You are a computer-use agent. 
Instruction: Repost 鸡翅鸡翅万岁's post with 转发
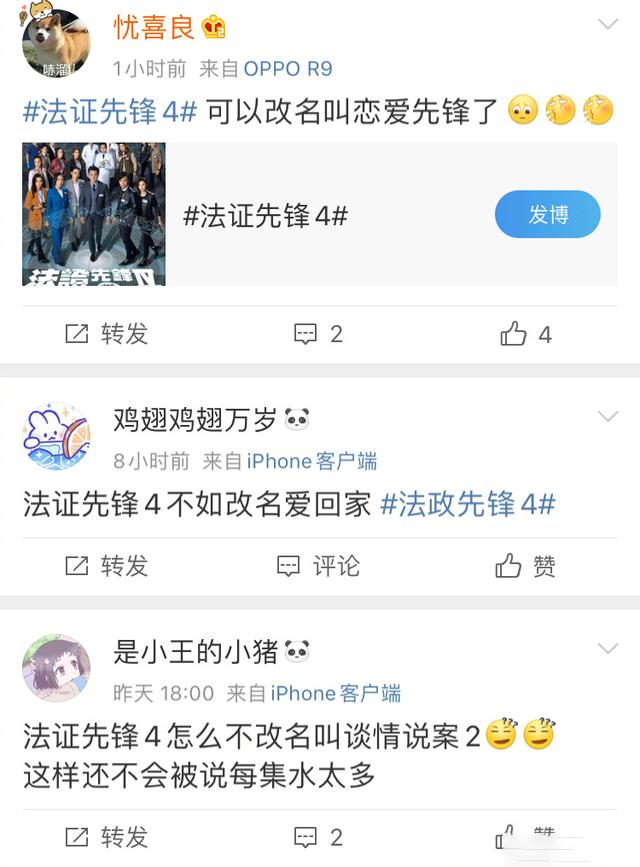pos(106,566)
